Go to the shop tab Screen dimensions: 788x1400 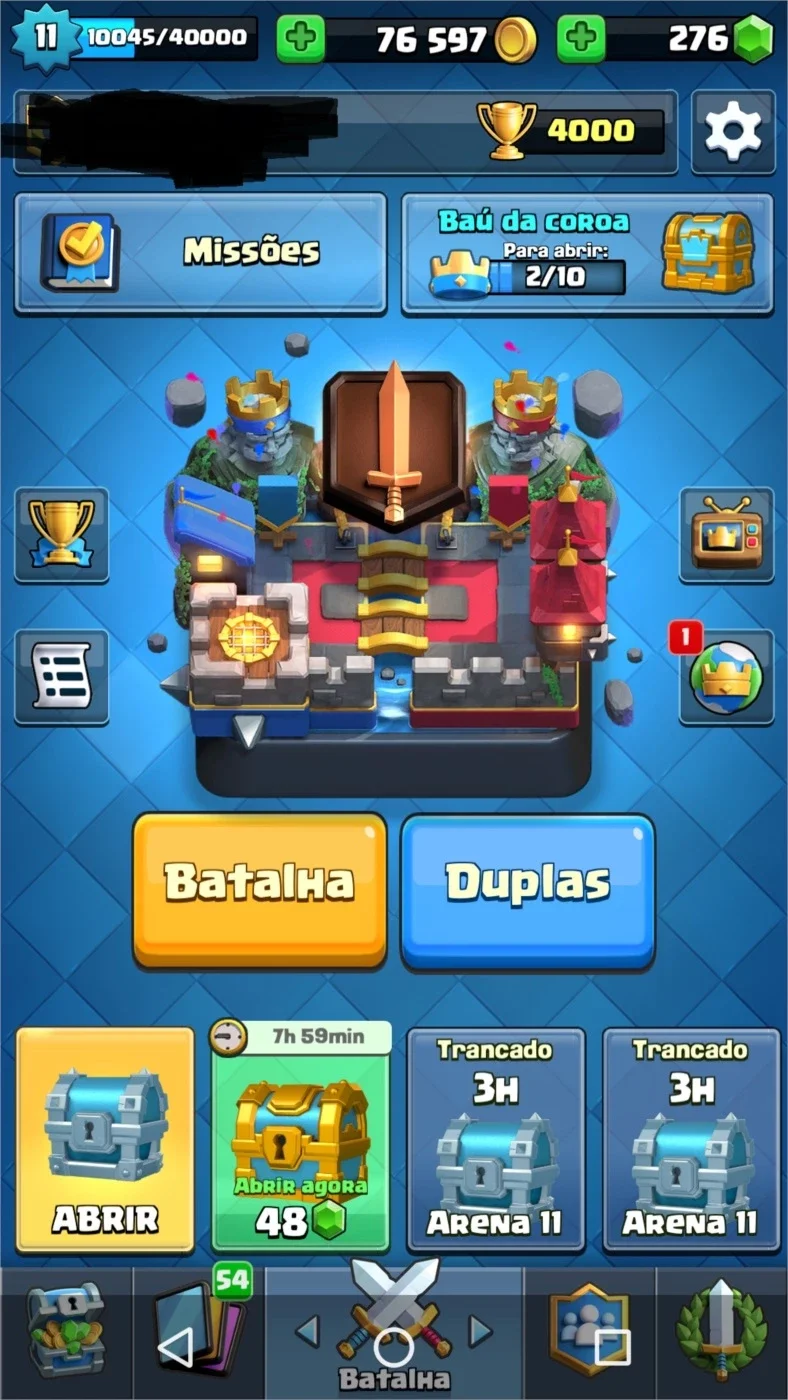click(x=65, y=1332)
